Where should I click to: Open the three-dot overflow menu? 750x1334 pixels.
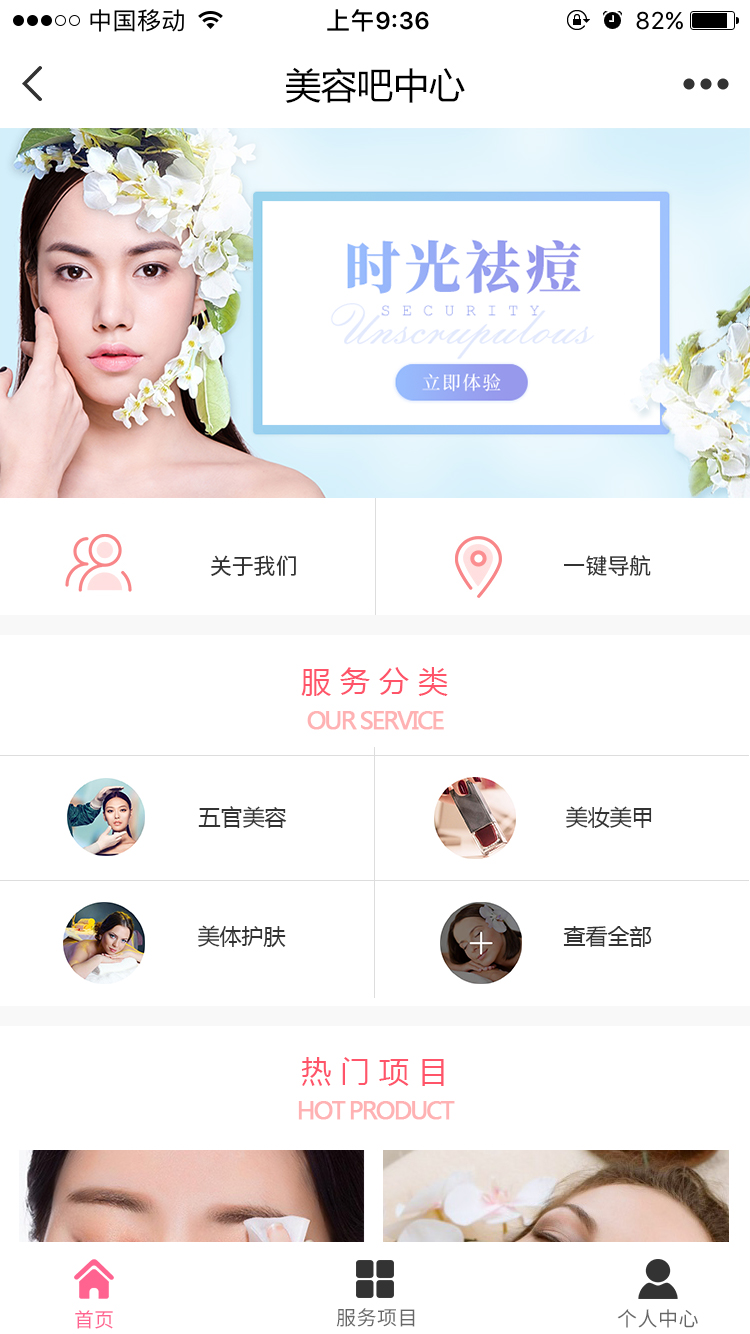click(x=705, y=84)
